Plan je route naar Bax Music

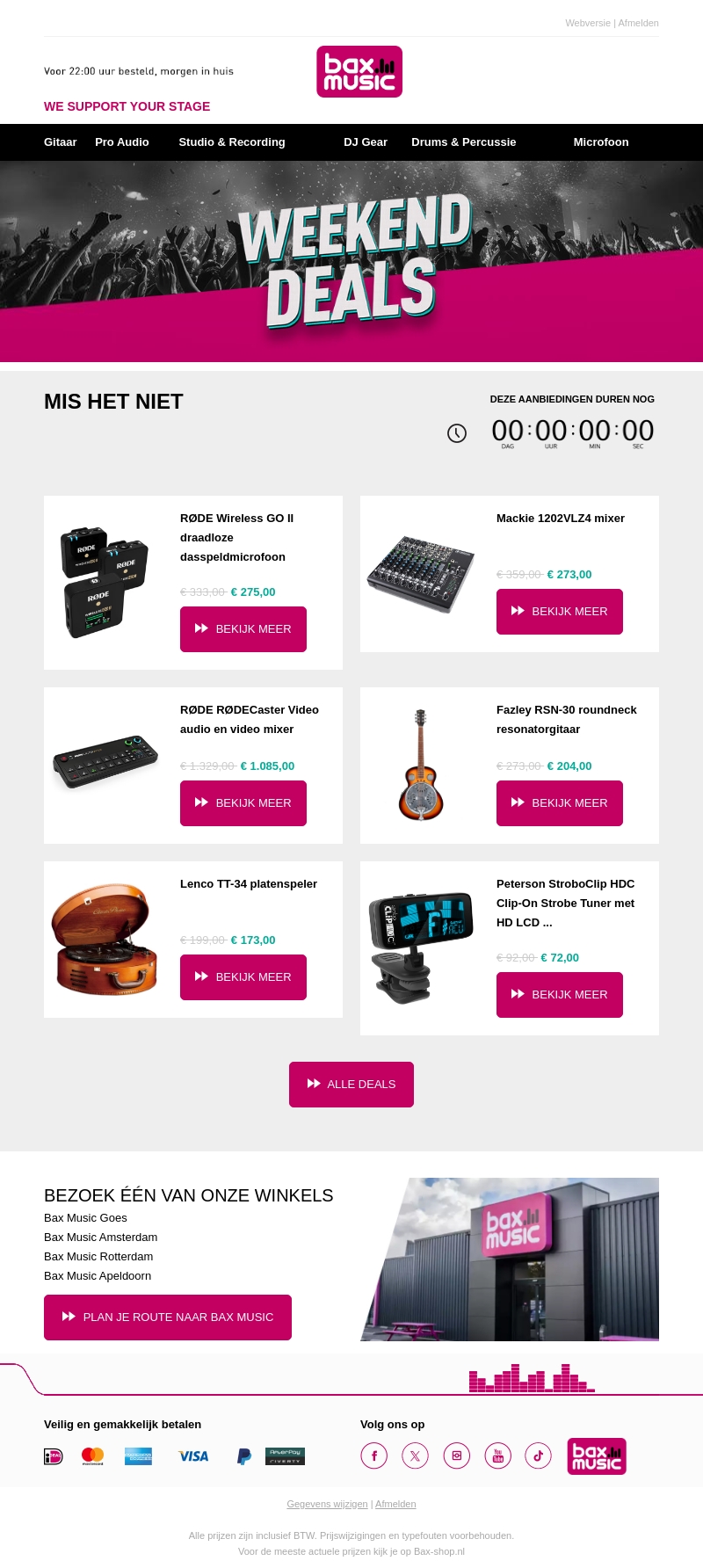coord(168,1318)
